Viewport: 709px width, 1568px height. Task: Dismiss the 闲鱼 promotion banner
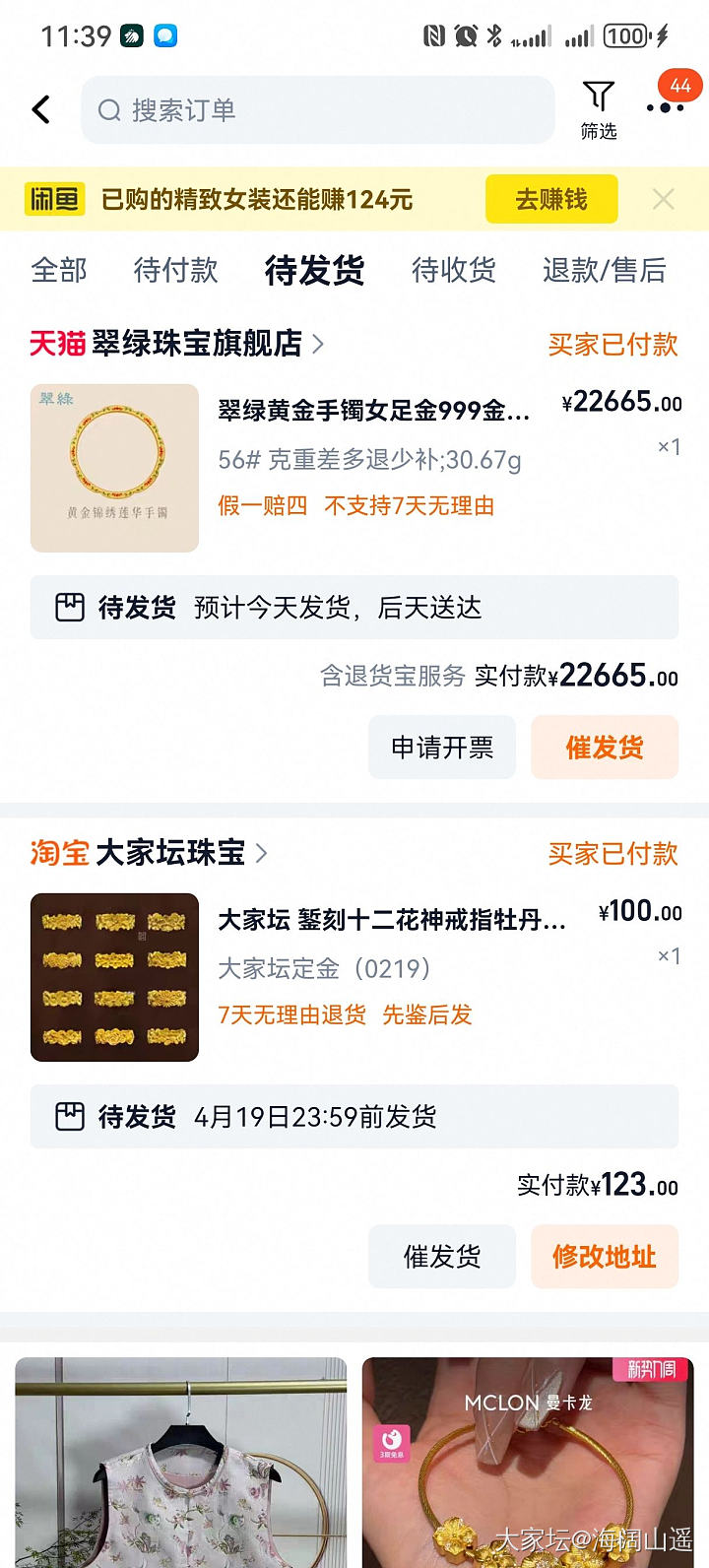coord(664,200)
